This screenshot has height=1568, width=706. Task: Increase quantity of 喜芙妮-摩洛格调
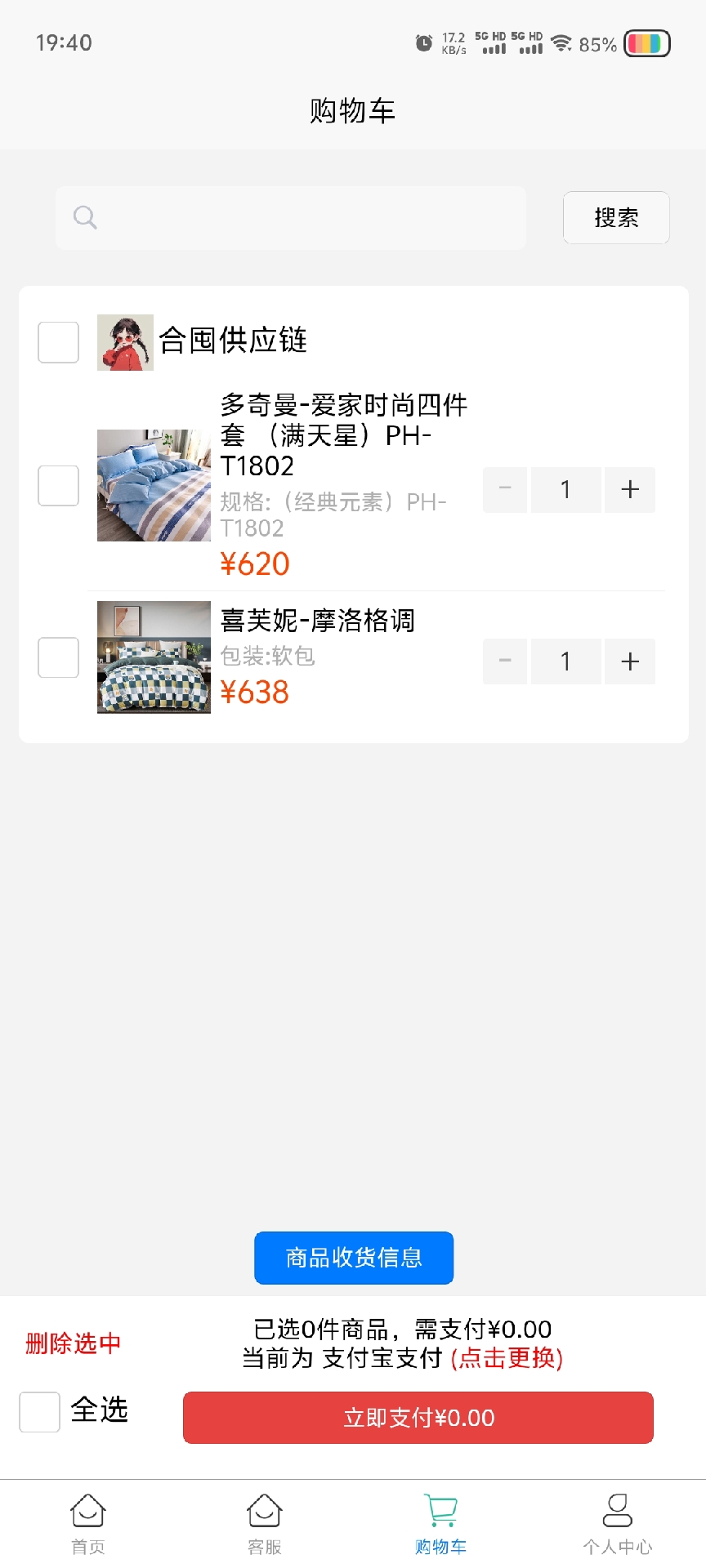[630, 661]
